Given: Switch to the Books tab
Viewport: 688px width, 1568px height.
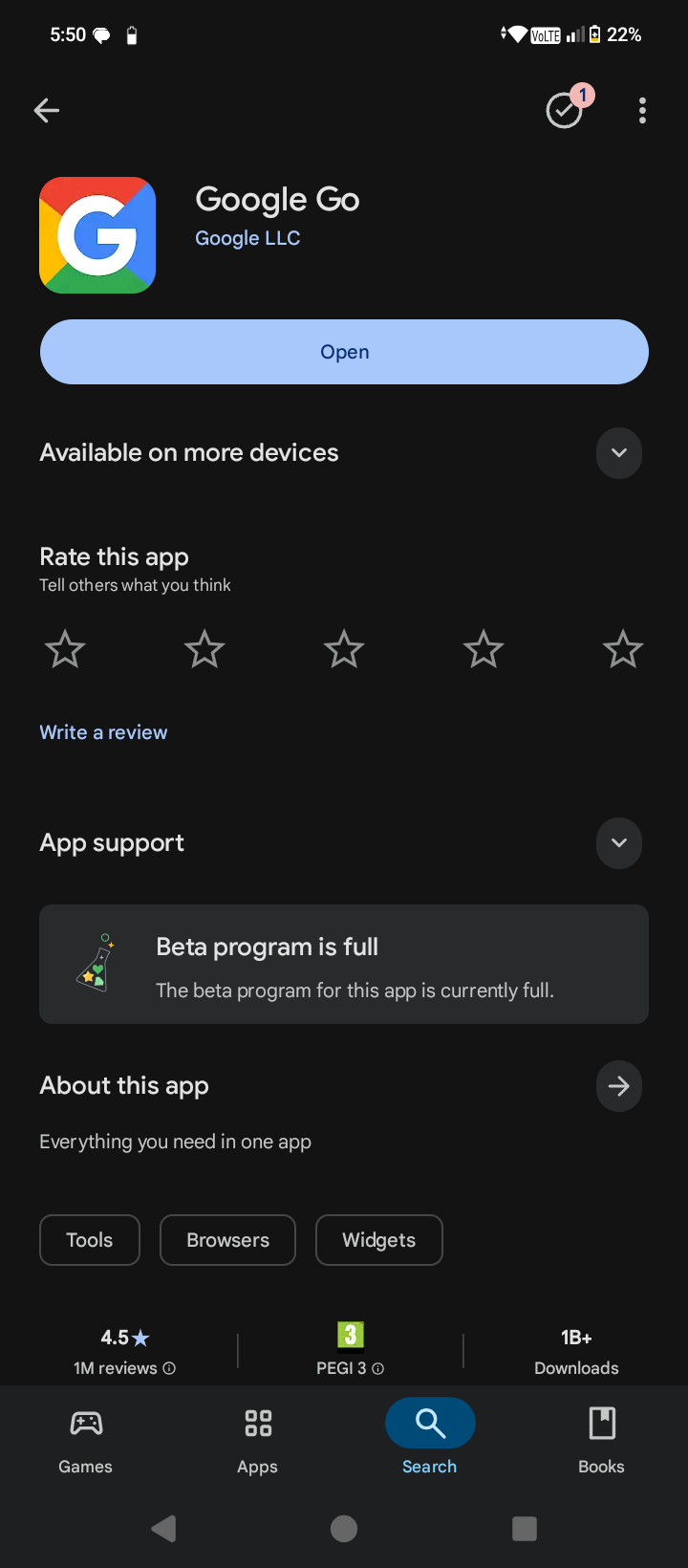Looking at the screenshot, I should [601, 1439].
